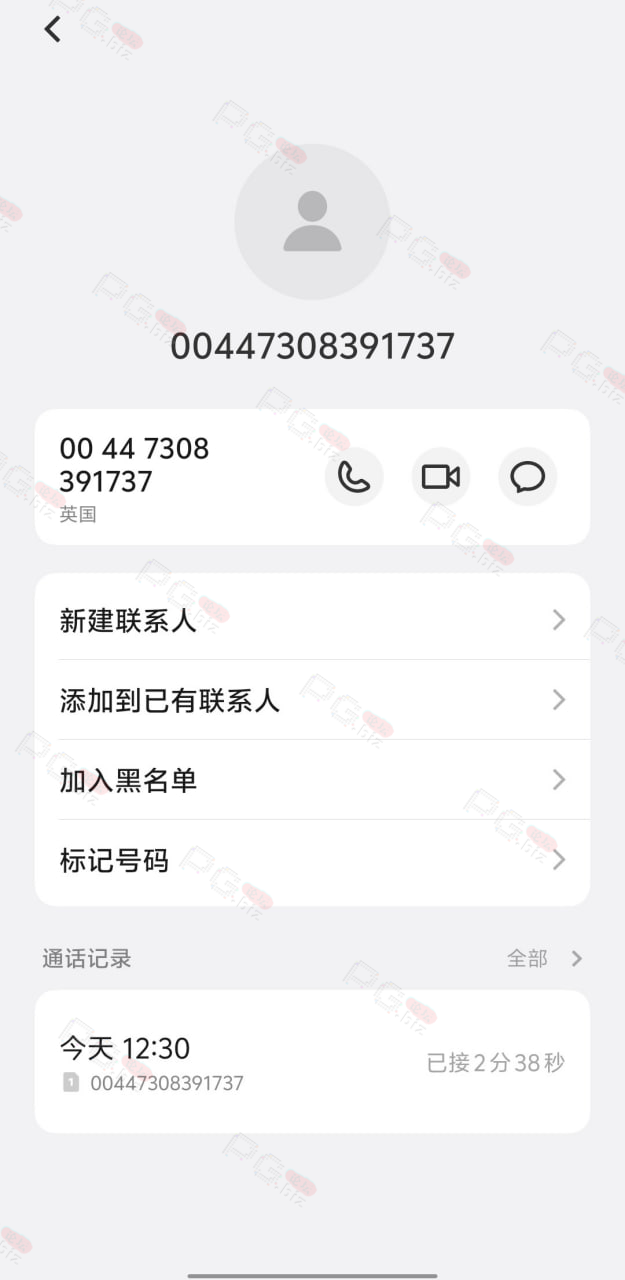The width and height of the screenshot is (625, 1280).
Task: Select 添加到已有联系人
Action: (312, 700)
